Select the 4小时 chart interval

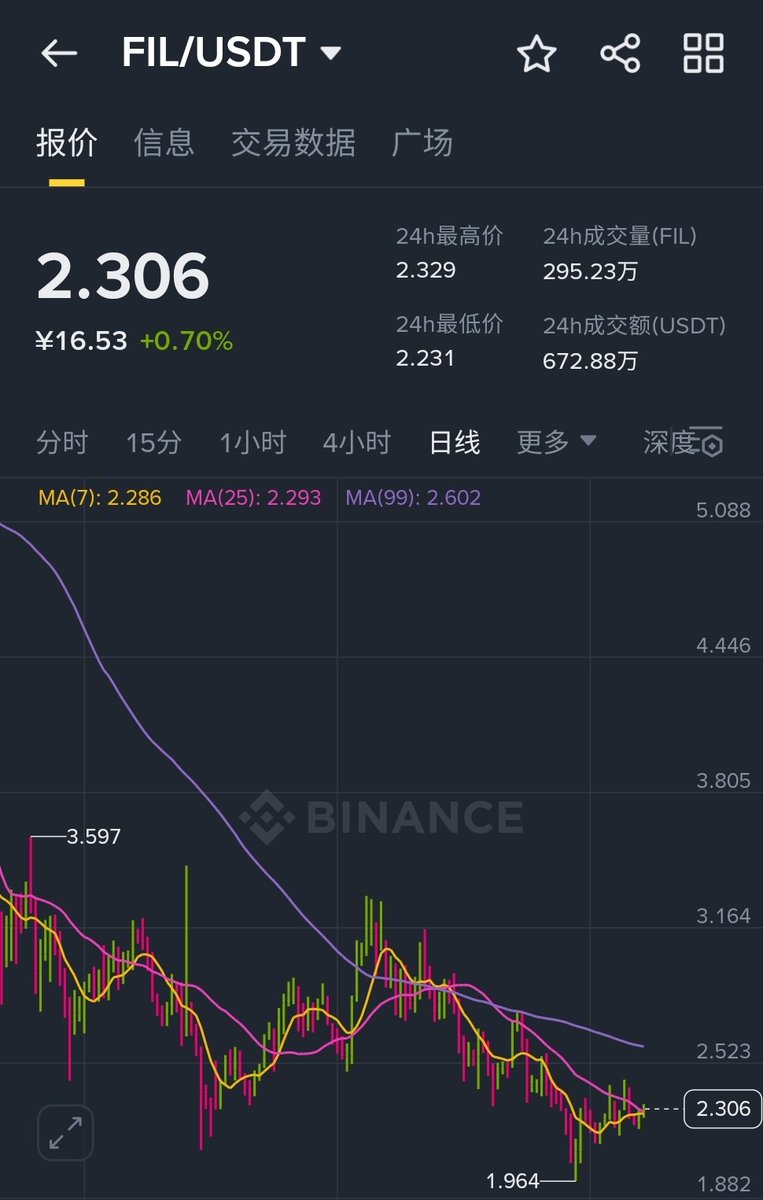click(x=356, y=442)
